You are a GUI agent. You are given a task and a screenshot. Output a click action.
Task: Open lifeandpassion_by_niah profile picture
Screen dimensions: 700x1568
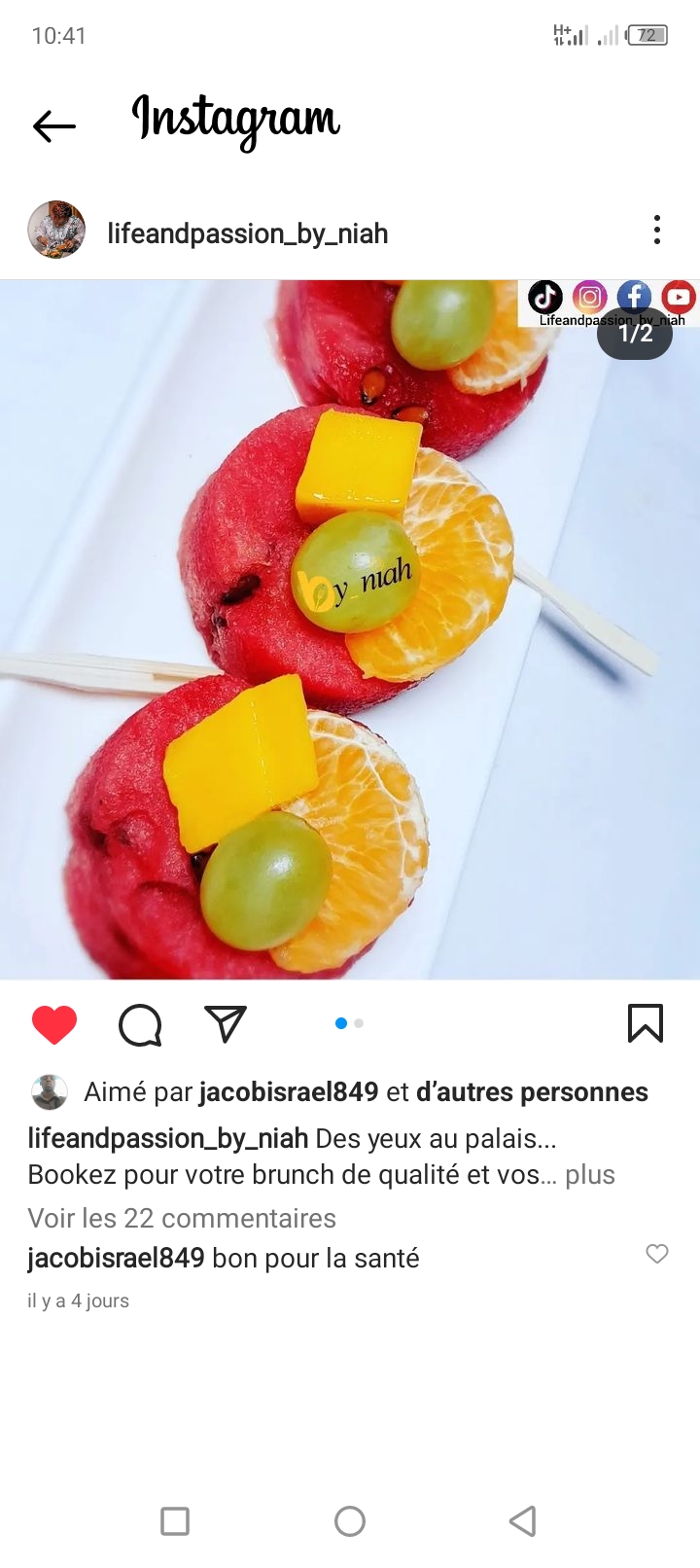tap(56, 231)
